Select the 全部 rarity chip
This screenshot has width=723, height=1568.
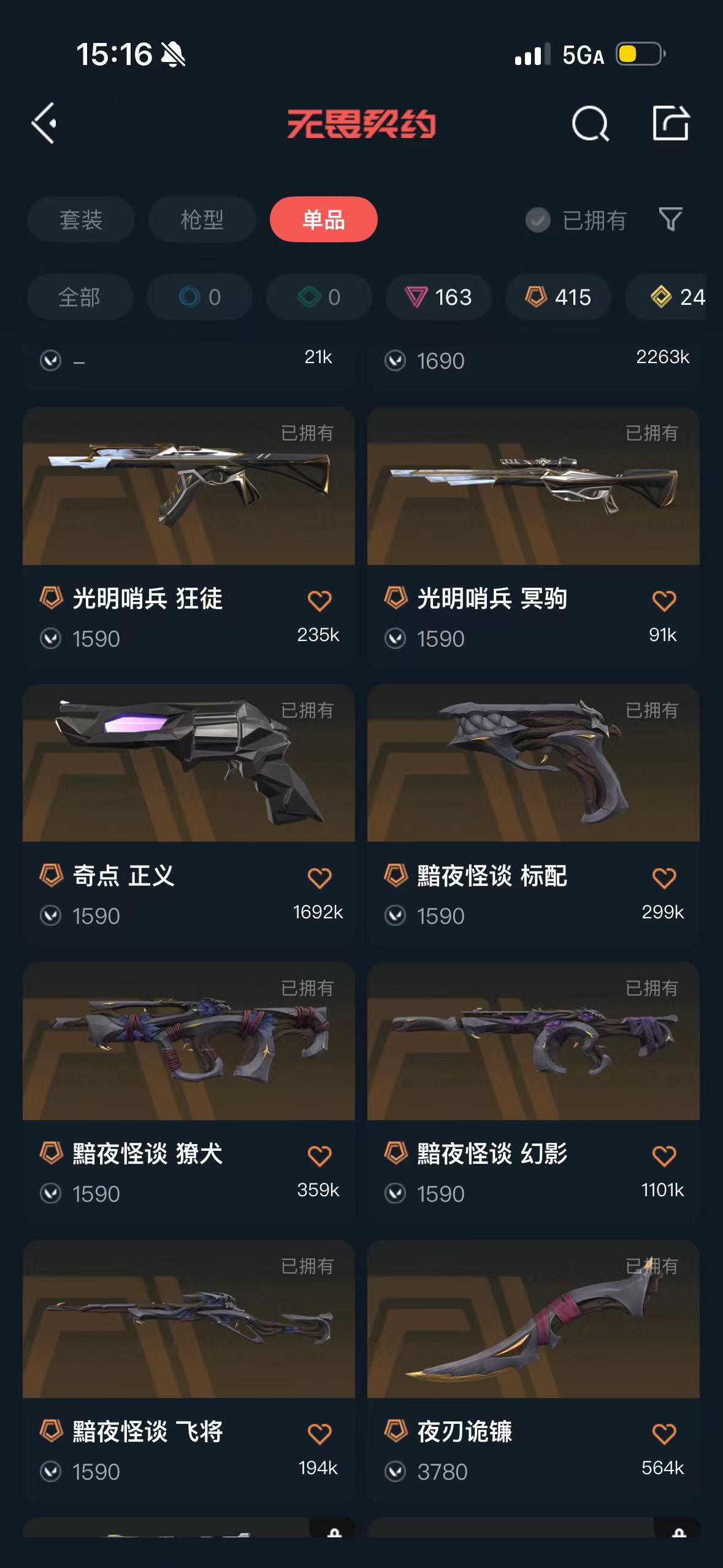point(80,297)
